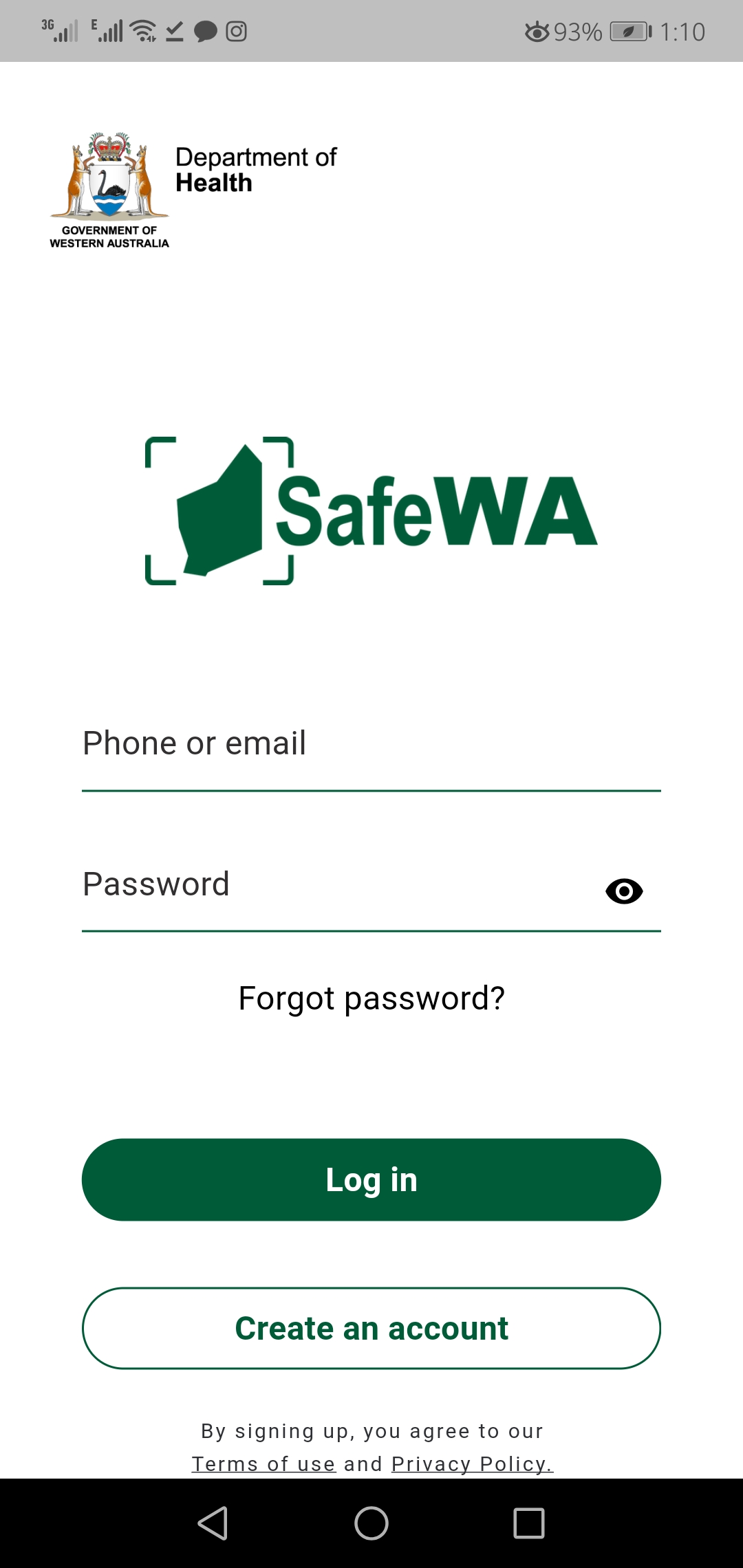The height and width of the screenshot is (1568, 743).
Task: Open the Terms of use link
Action: 263,1464
